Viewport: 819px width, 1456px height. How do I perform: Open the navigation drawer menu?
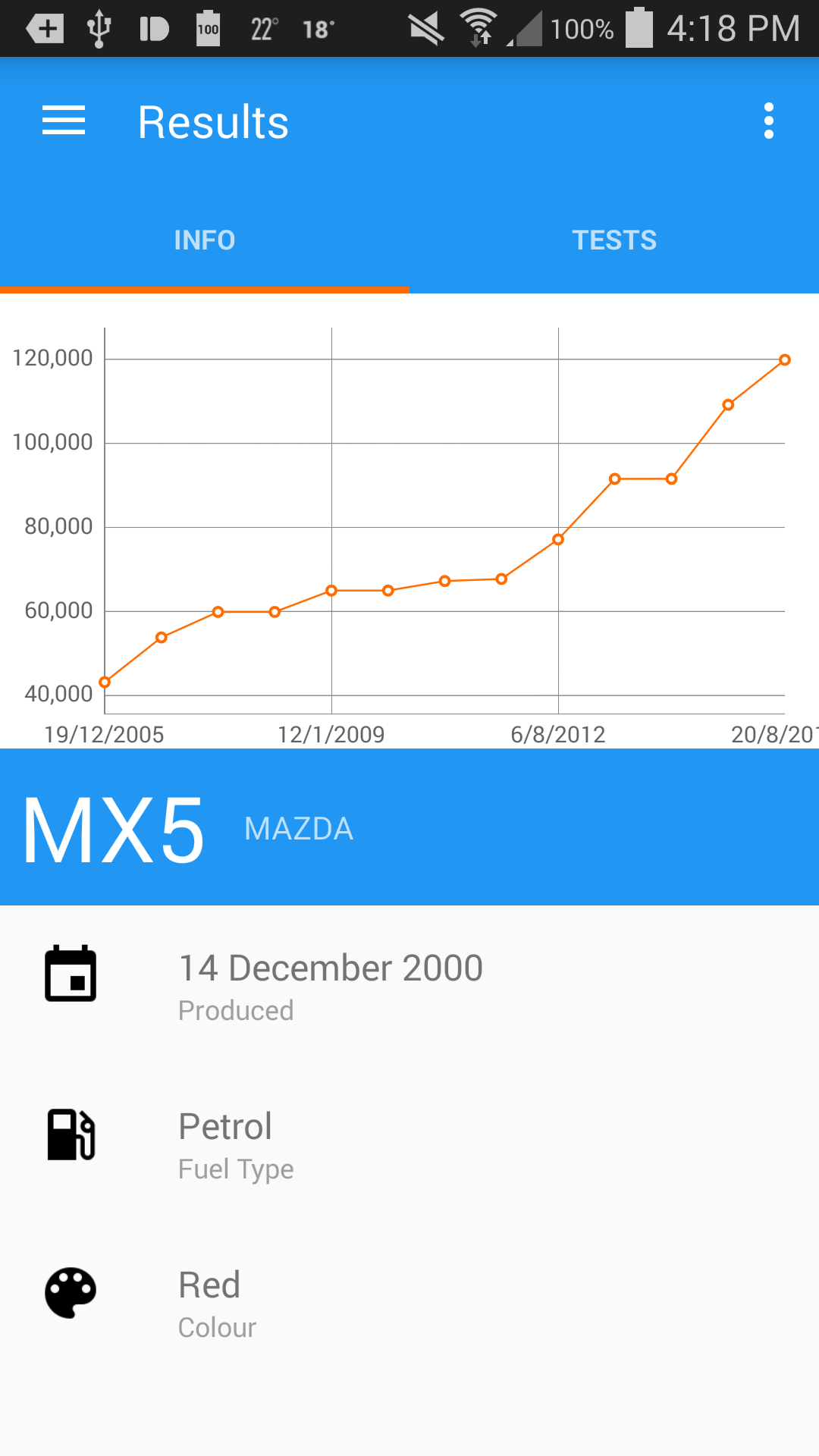(64, 120)
